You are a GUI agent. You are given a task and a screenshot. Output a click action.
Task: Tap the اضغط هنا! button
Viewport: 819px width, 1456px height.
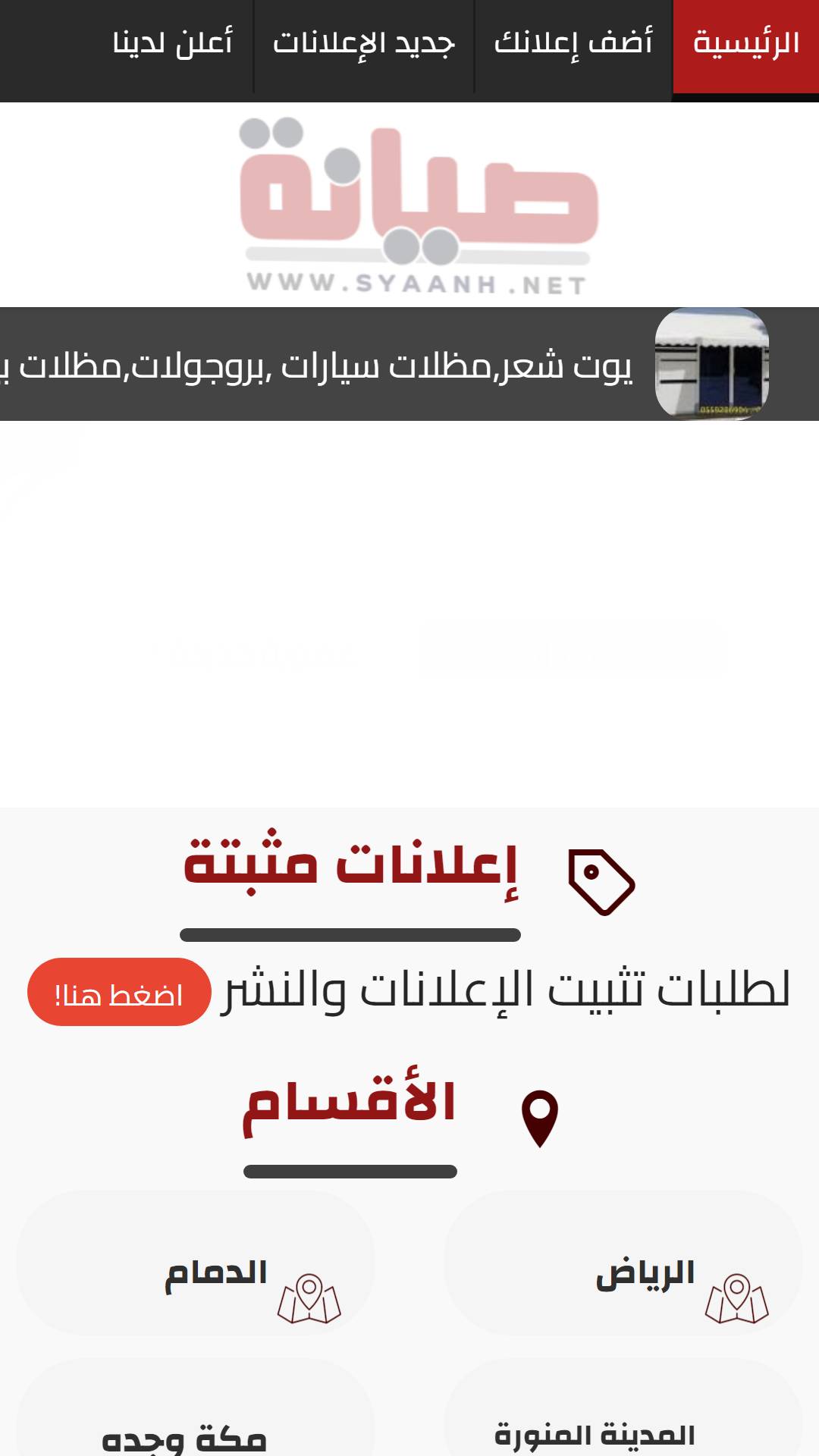[x=119, y=992]
